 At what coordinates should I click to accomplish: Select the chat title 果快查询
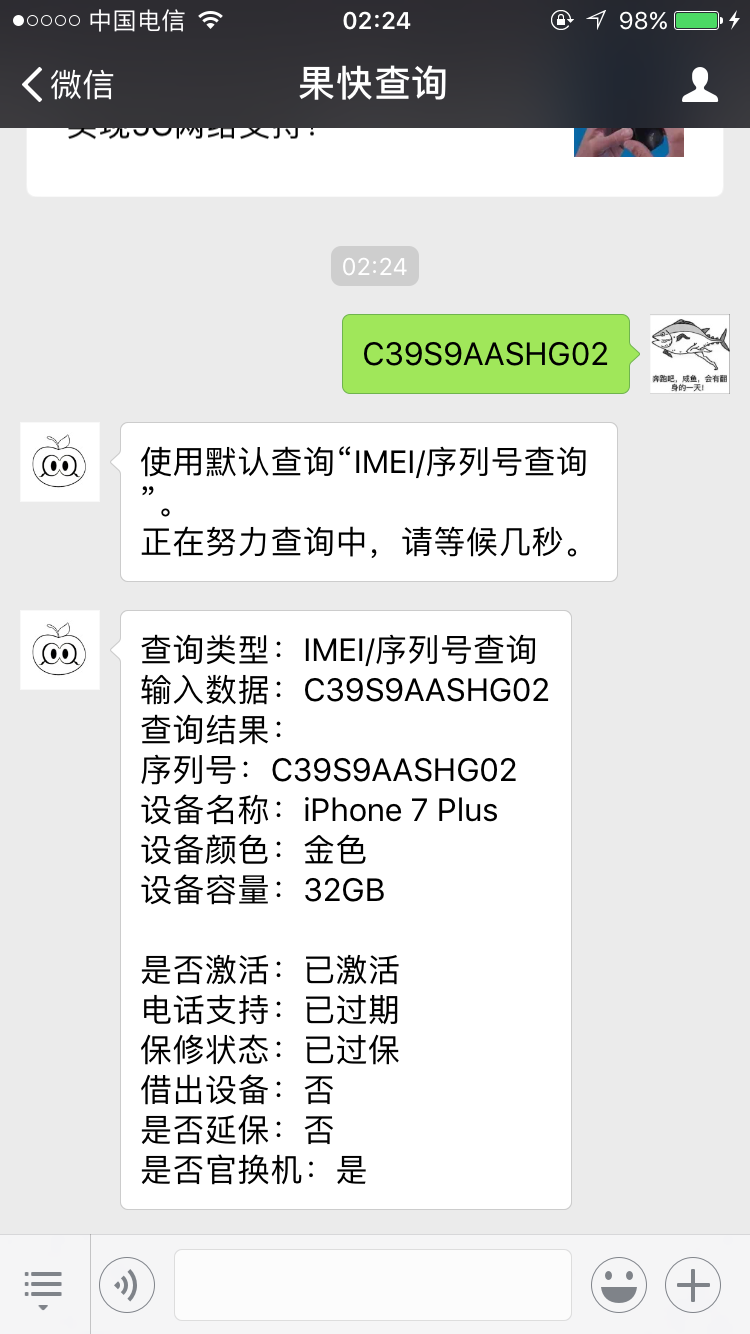375,84
